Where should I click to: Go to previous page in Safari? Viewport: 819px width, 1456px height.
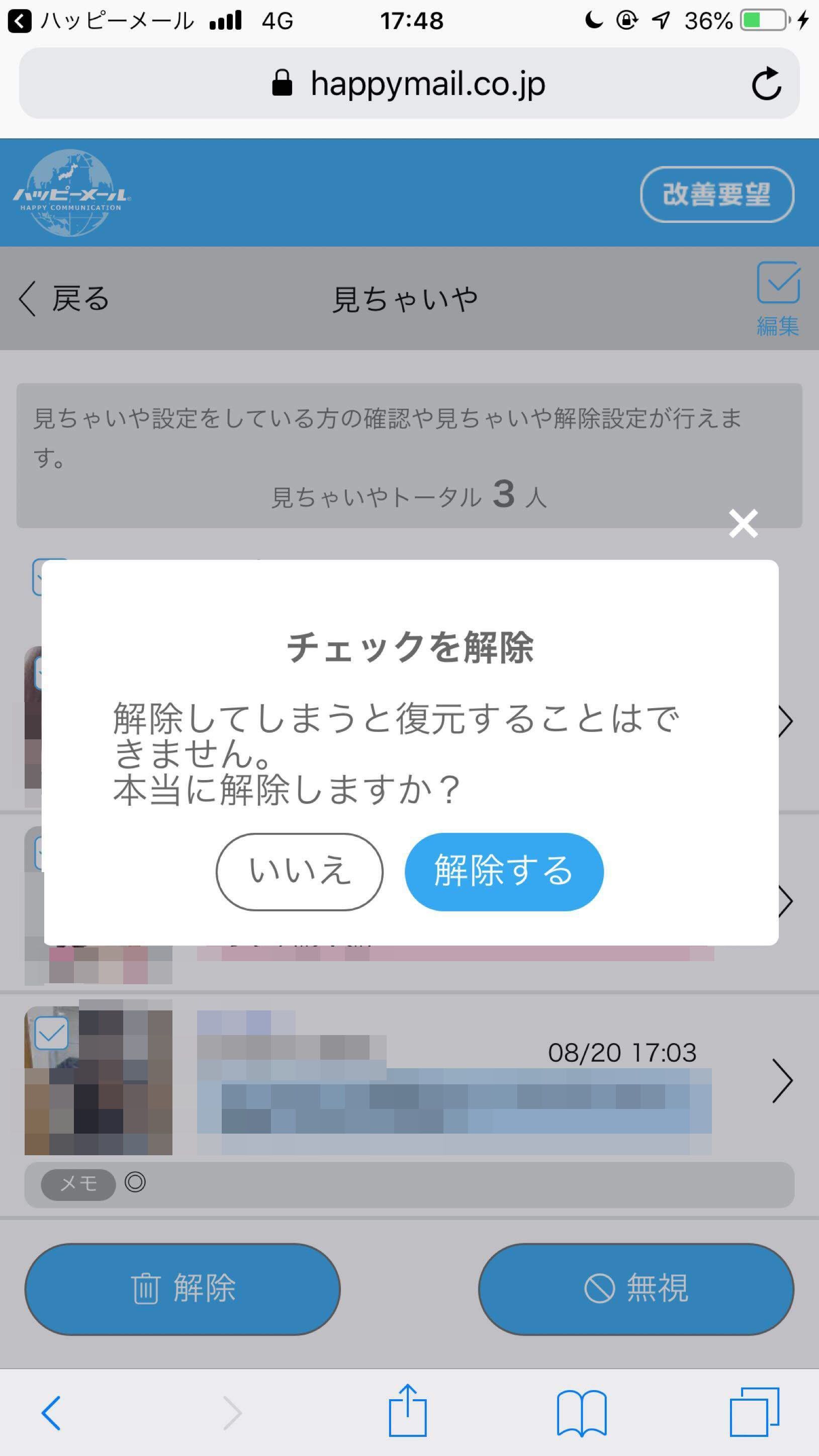[52, 1412]
